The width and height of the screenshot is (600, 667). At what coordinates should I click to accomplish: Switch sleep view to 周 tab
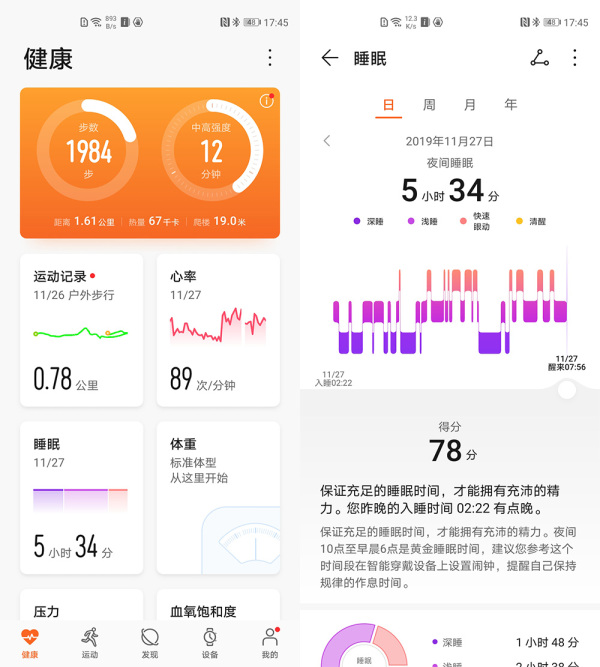[x=429, y=105]
